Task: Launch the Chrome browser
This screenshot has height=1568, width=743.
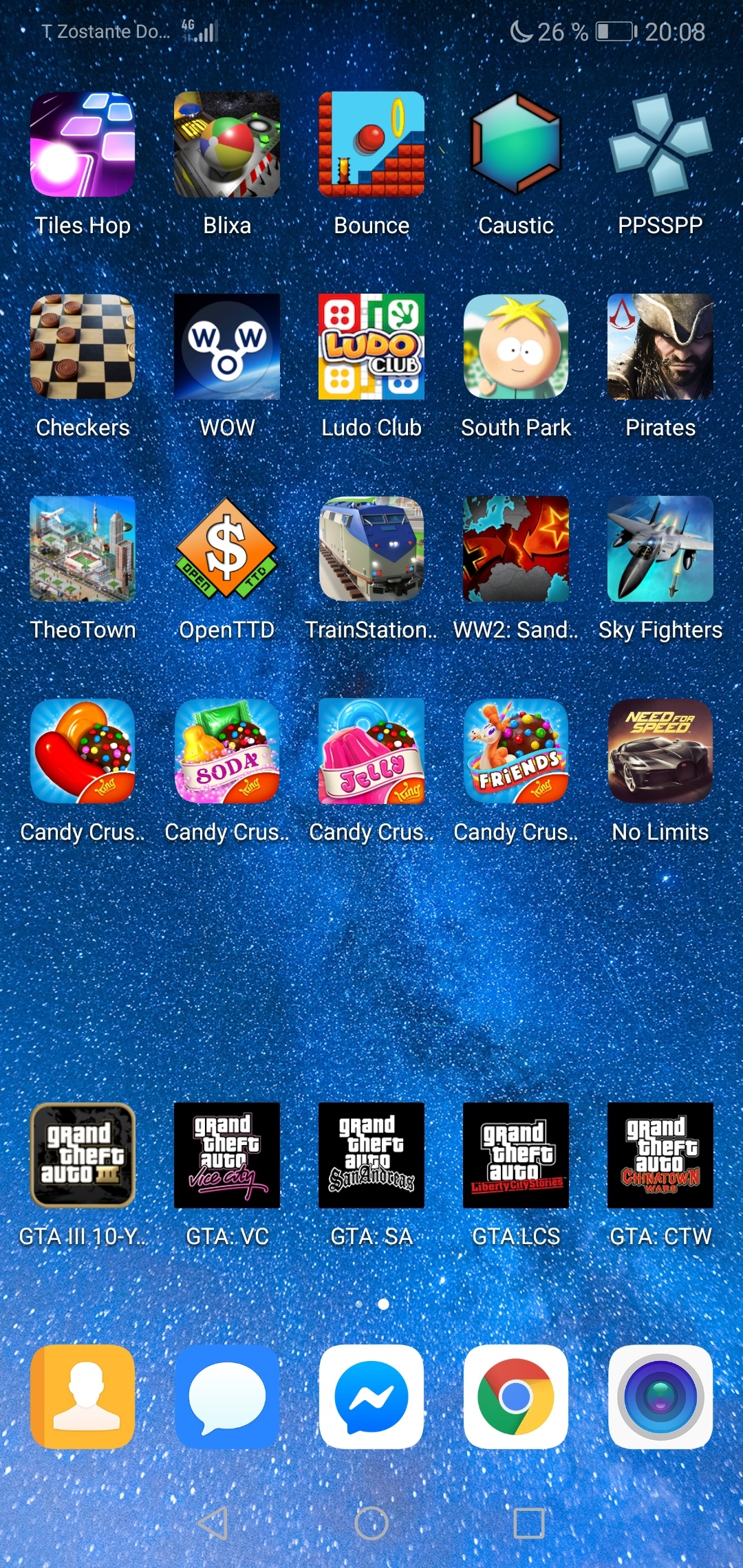Action: coord(516,1397)
